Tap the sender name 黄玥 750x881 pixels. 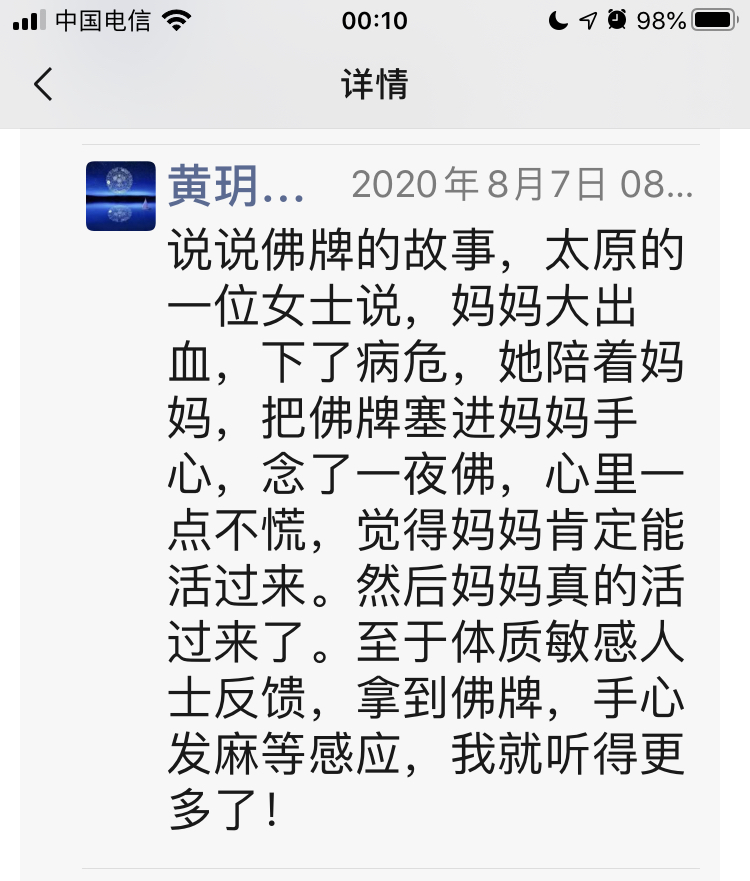pyautogui.click(x=235, y=187)
